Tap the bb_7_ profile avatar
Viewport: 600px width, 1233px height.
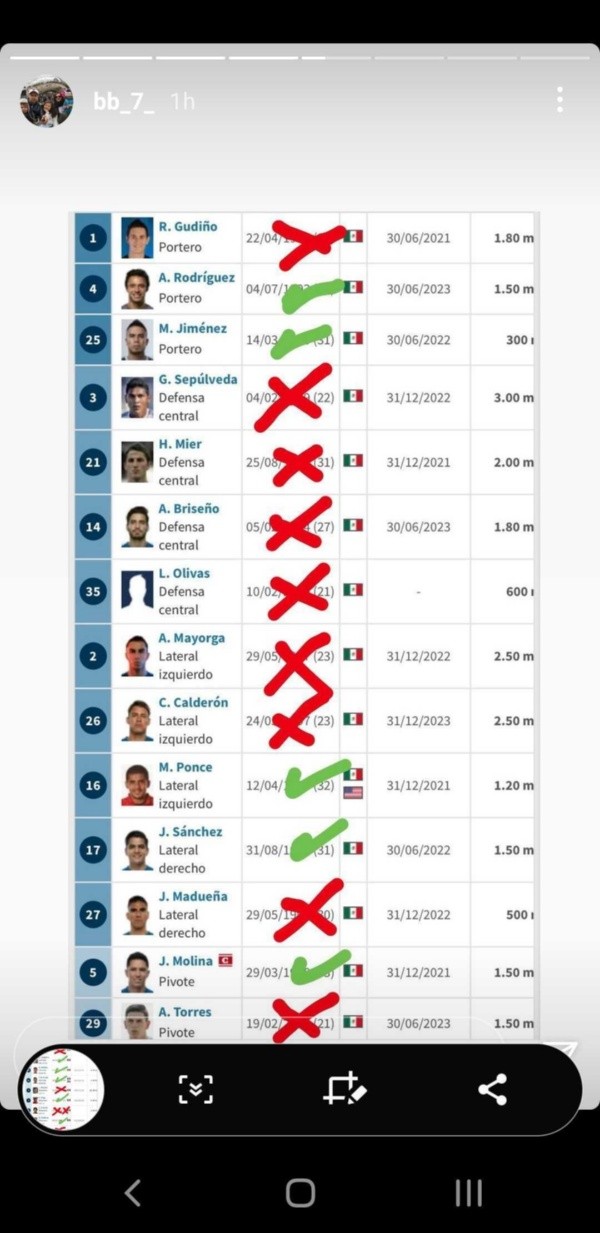(x=47, y=101)
